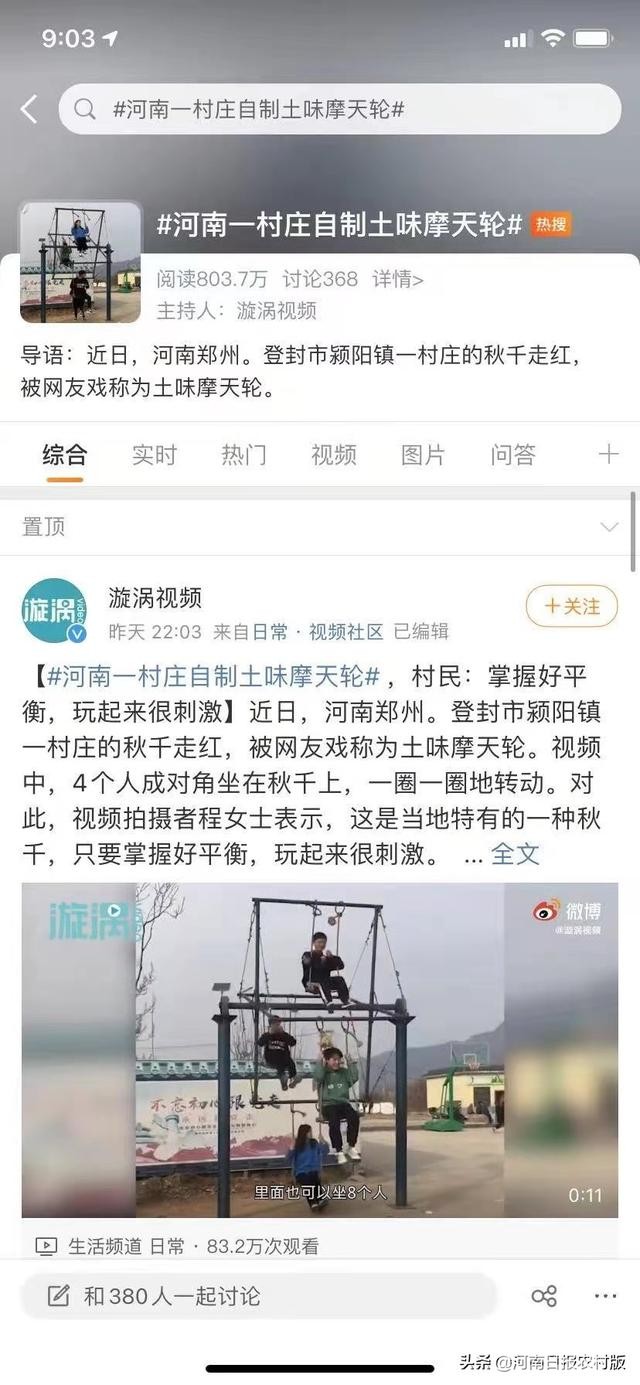Switch to the 图片 tab

coord(423,455)
